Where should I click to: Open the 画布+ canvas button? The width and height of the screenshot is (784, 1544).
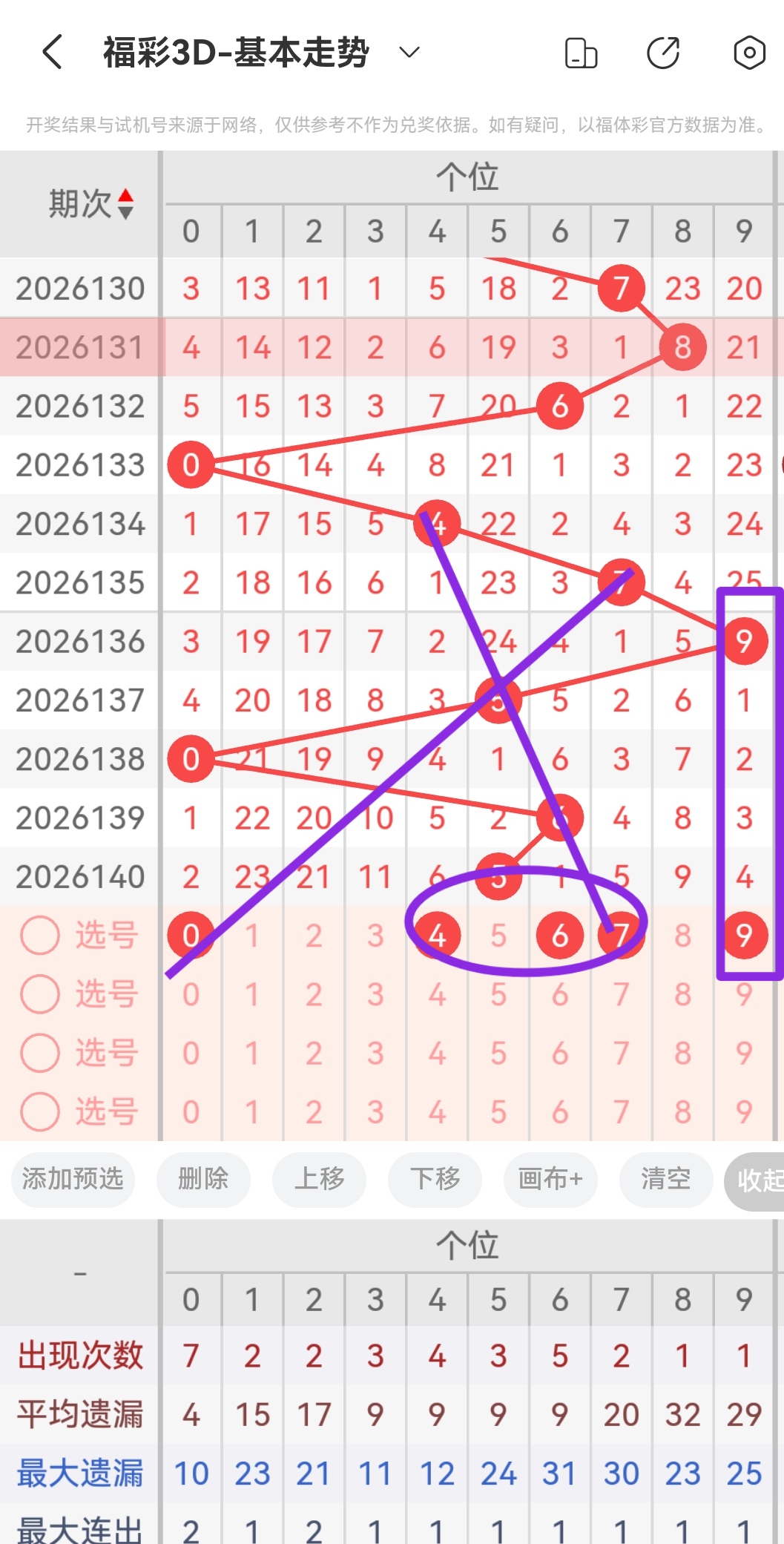550,1179
